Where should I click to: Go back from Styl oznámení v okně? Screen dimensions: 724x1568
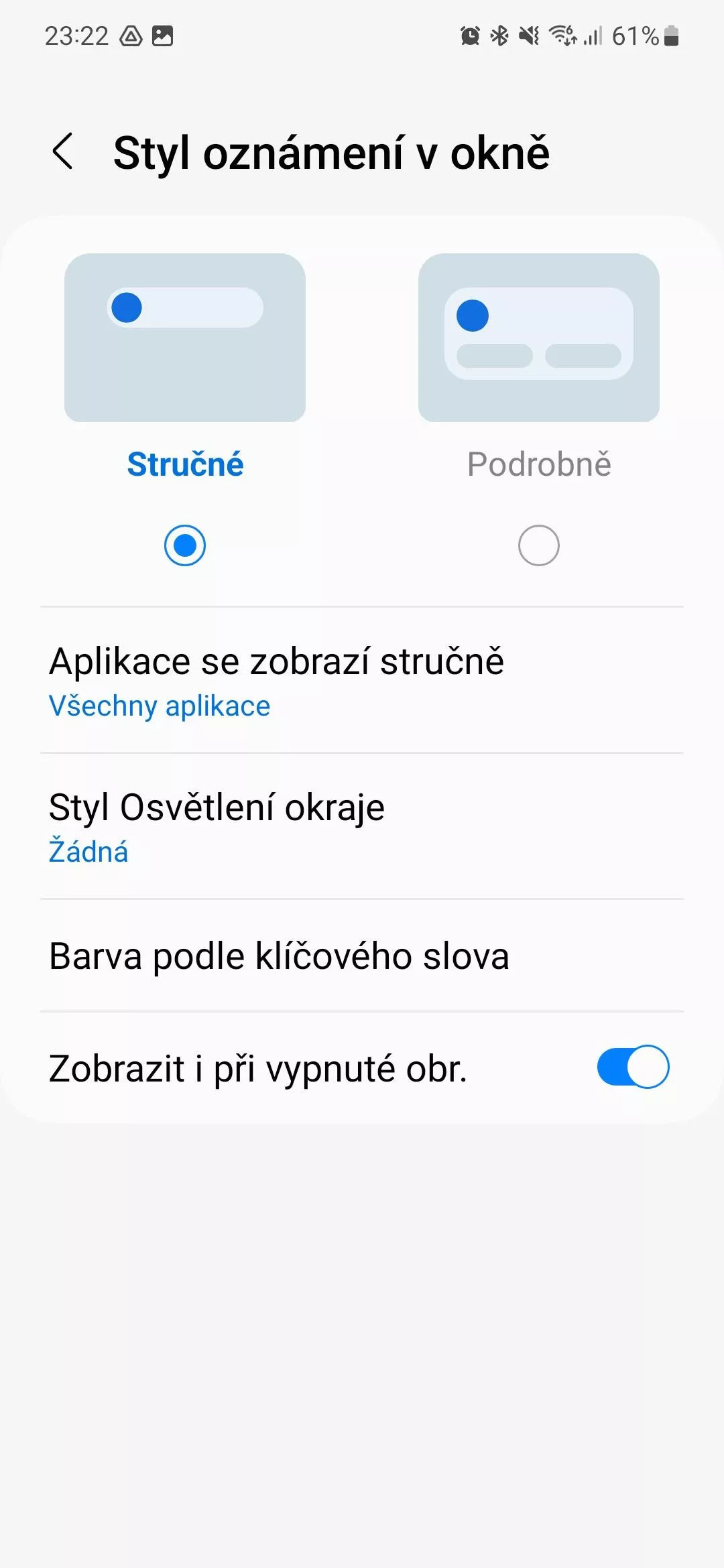pos(62,151)
